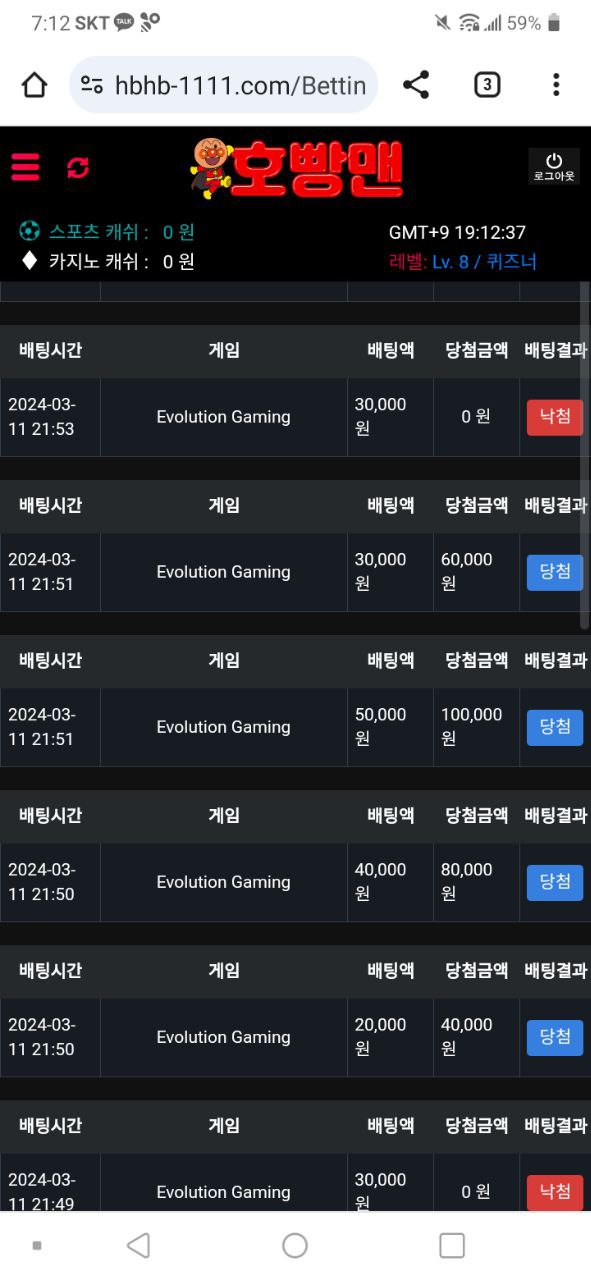This screenshot has height=1280, width=591.
Task: Open the Chrome home page button
Action: (x=34, y=85)
